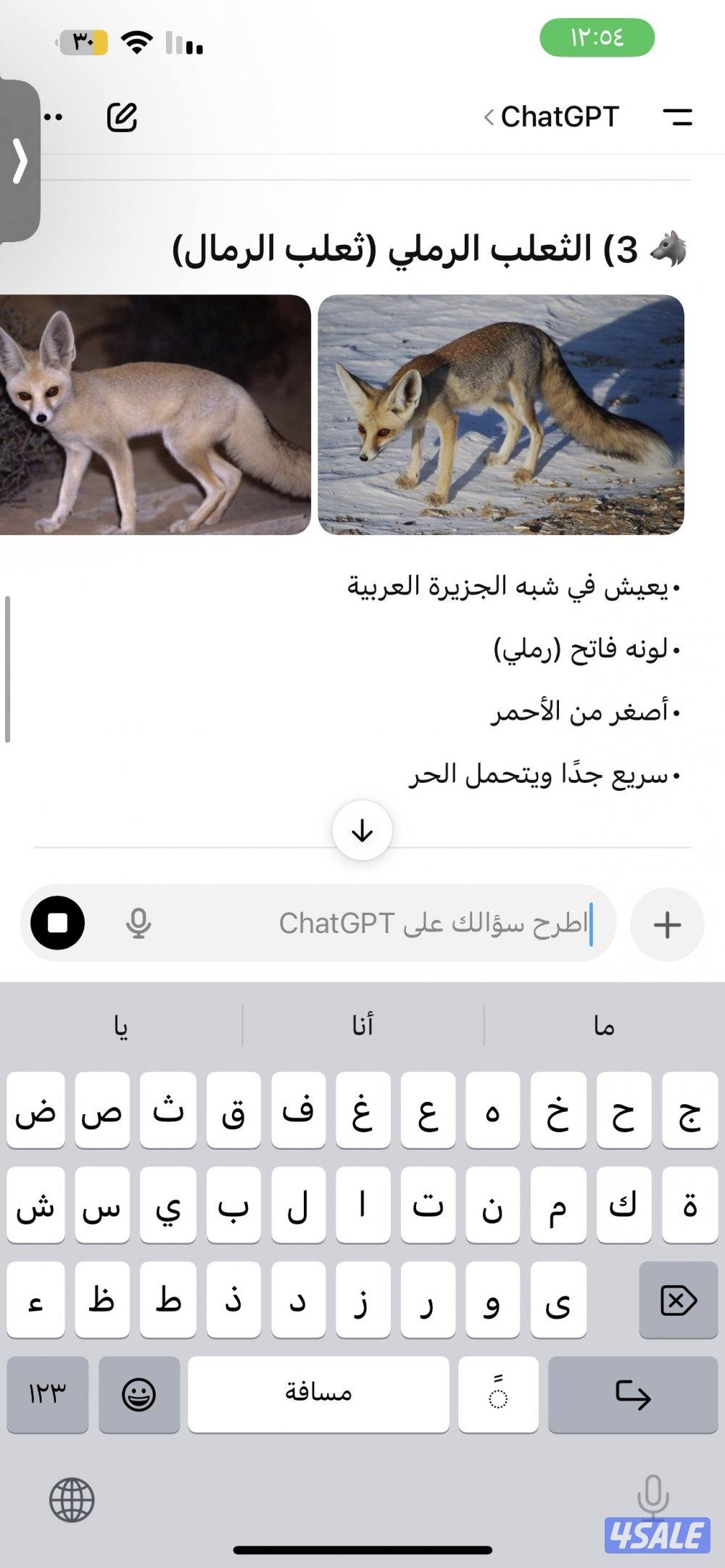Stop the response with the black stop icon
Screen dimensions: 725x1568
(x=58, y=924)
